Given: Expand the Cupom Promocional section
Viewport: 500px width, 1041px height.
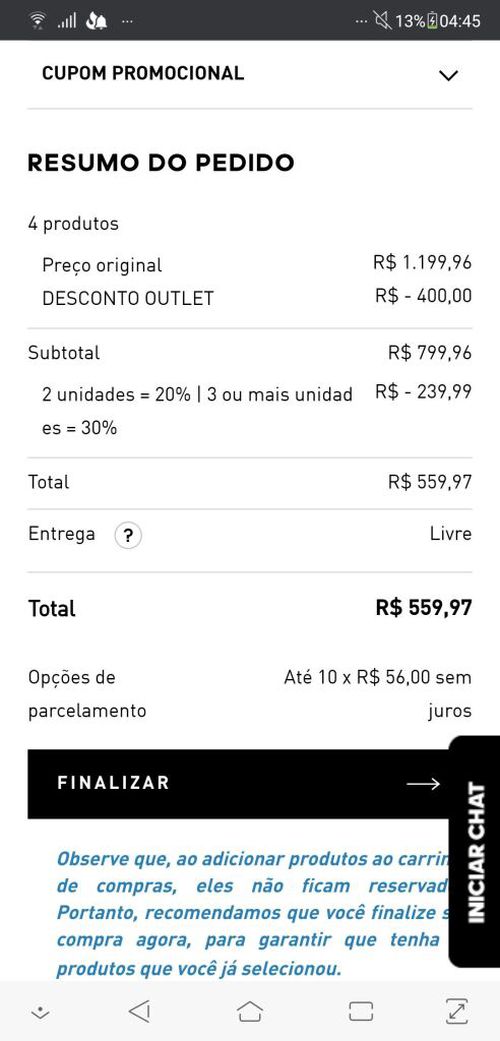Looking at the screenshot, I should pos(250,74).
